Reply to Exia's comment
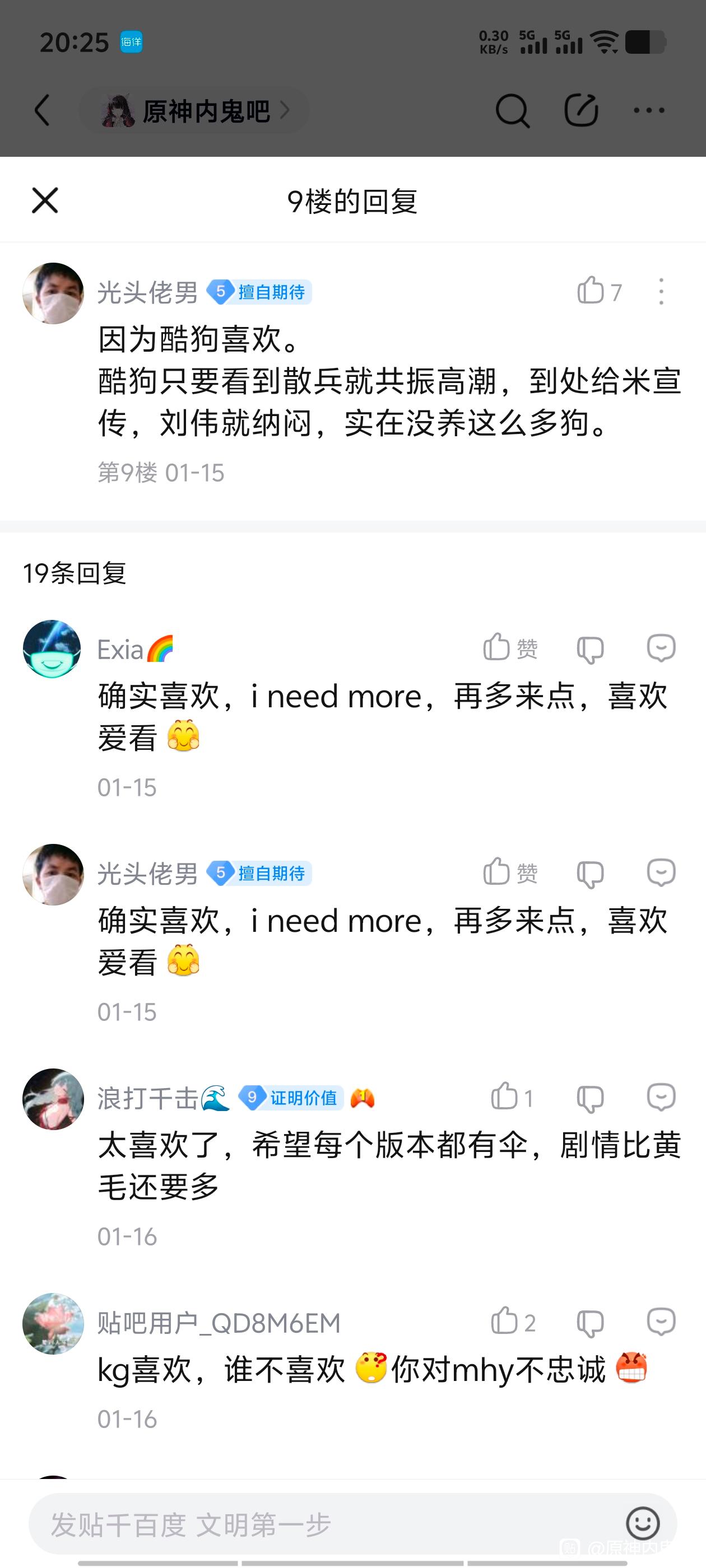Image resolution: width=706 pixels, height=1568 pixels. (661, 648)
